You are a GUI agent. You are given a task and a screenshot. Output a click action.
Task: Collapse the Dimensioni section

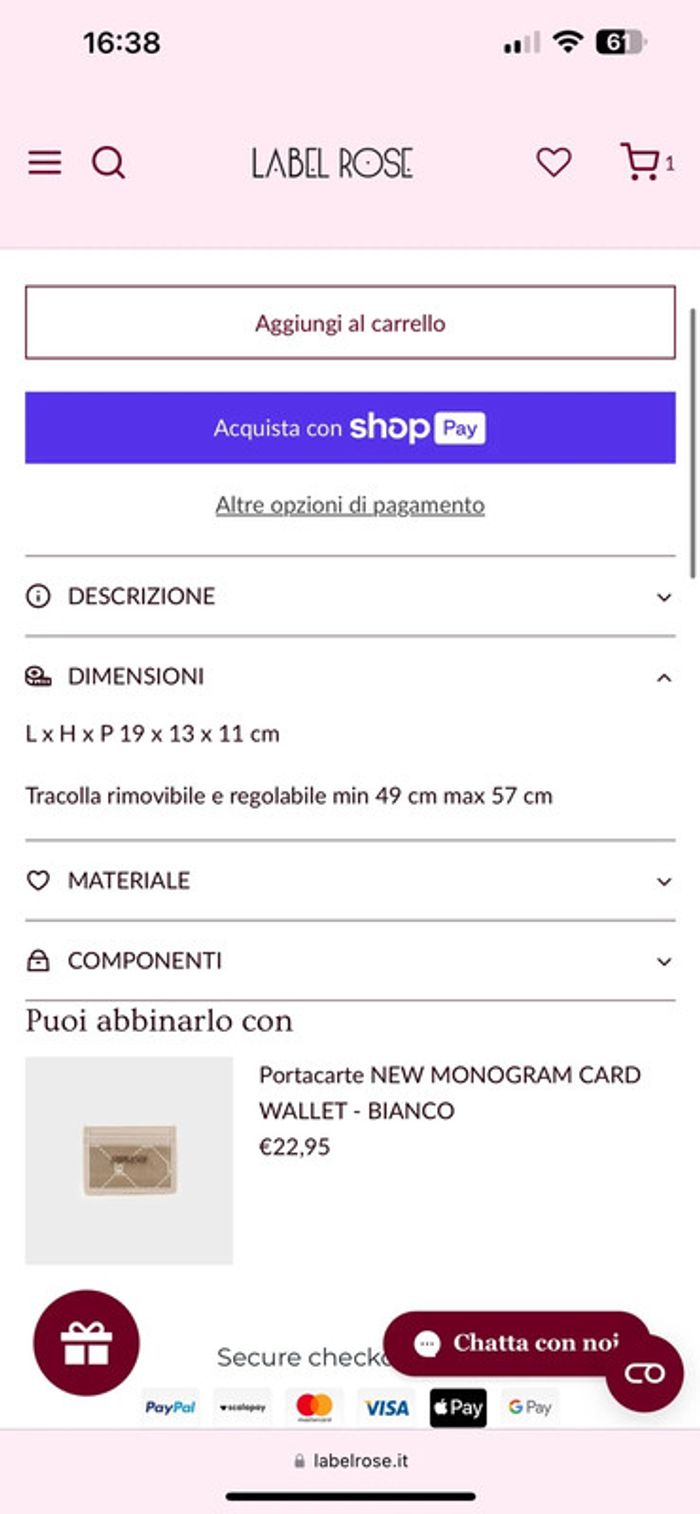click(x=350, y=677)
